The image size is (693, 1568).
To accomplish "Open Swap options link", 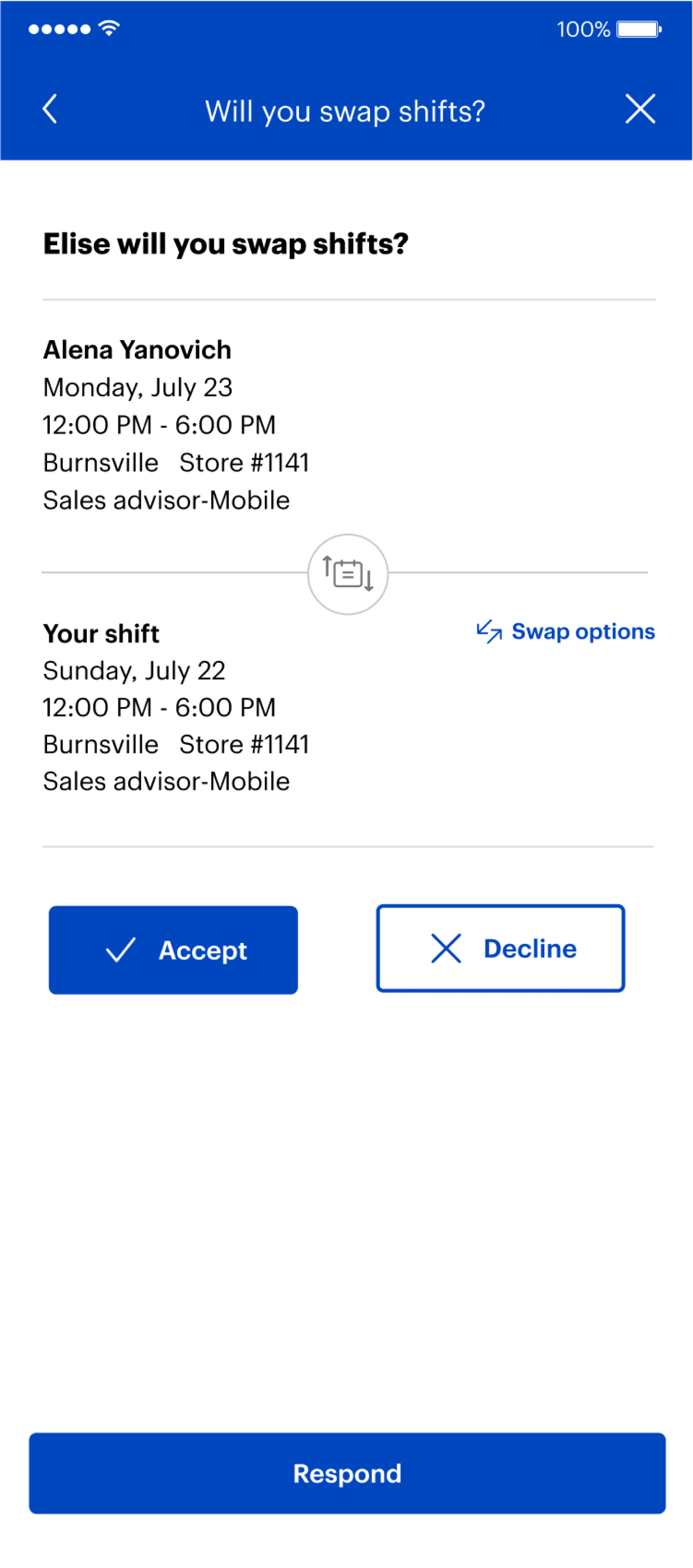I will (565, 631).
